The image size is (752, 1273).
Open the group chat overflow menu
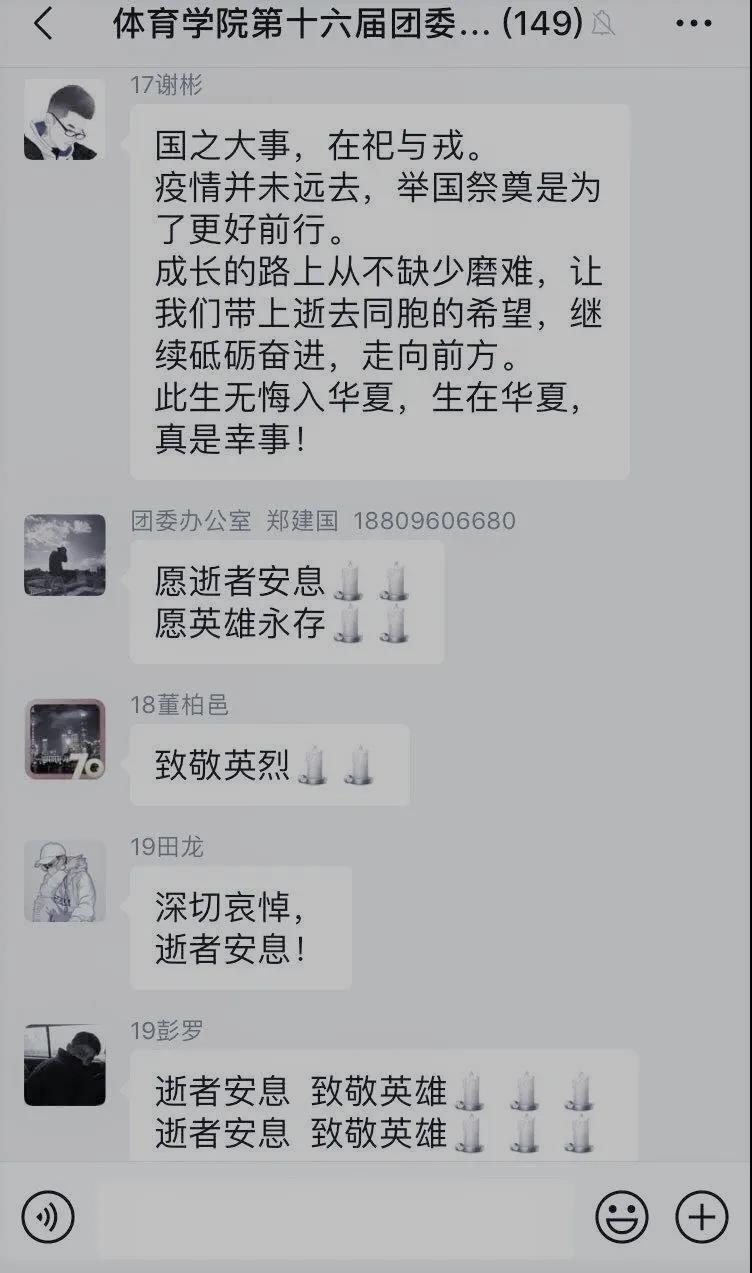tap(693, 24)
